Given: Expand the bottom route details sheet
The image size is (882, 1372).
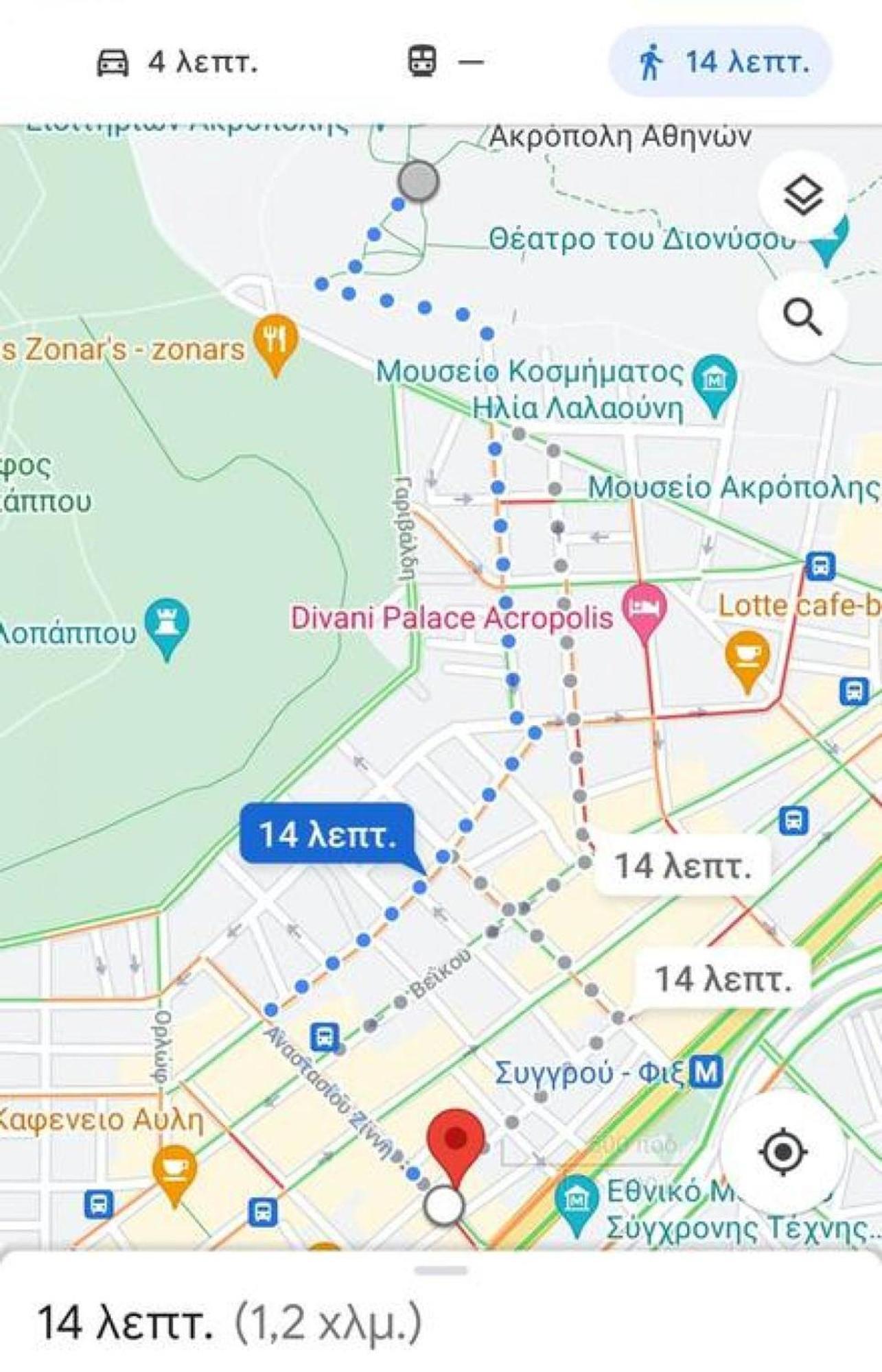Looking at the screenshot, I should click(441, 1270).
